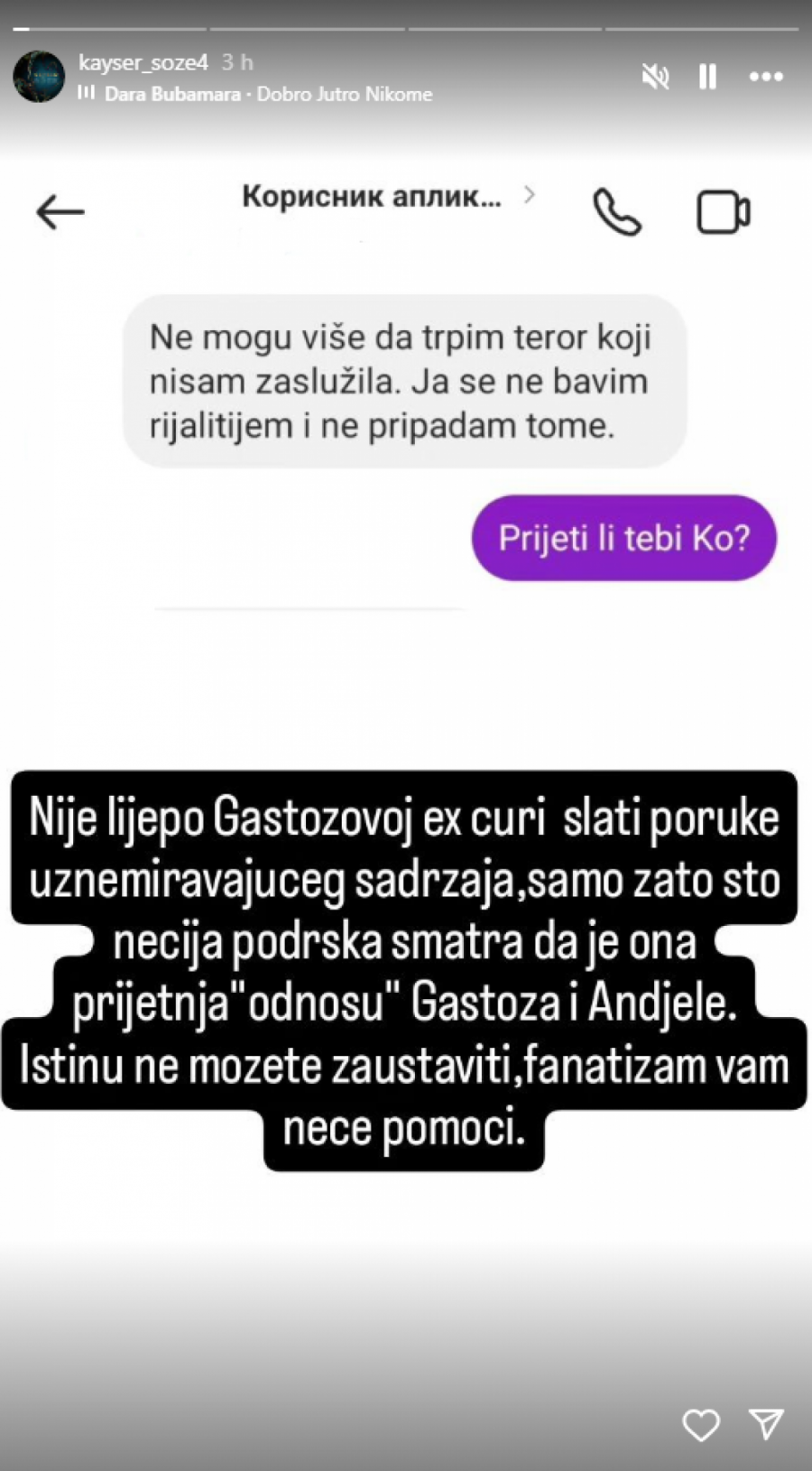
Task: Share the story via paper plane icon
Action: click(766, 1424)
